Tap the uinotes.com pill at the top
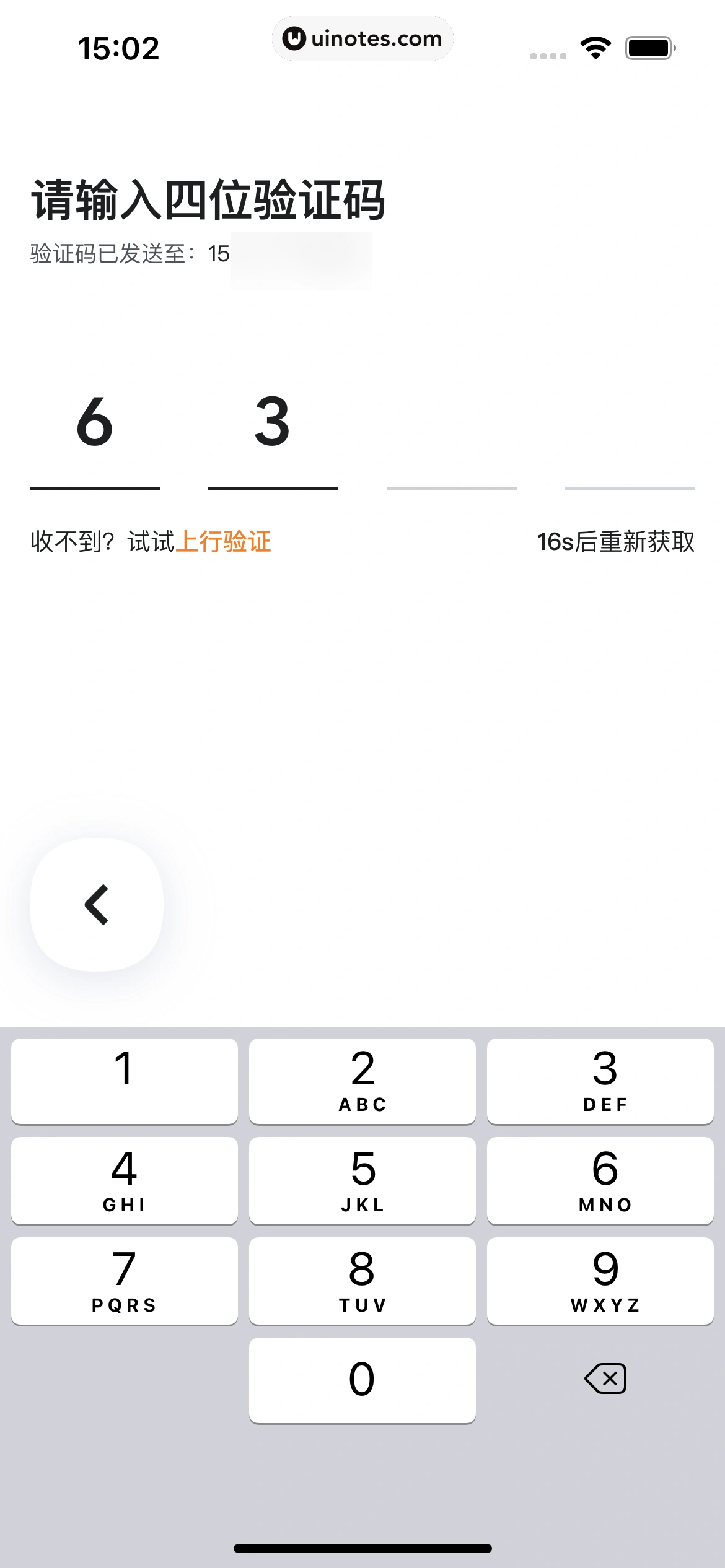 [362, 38]
